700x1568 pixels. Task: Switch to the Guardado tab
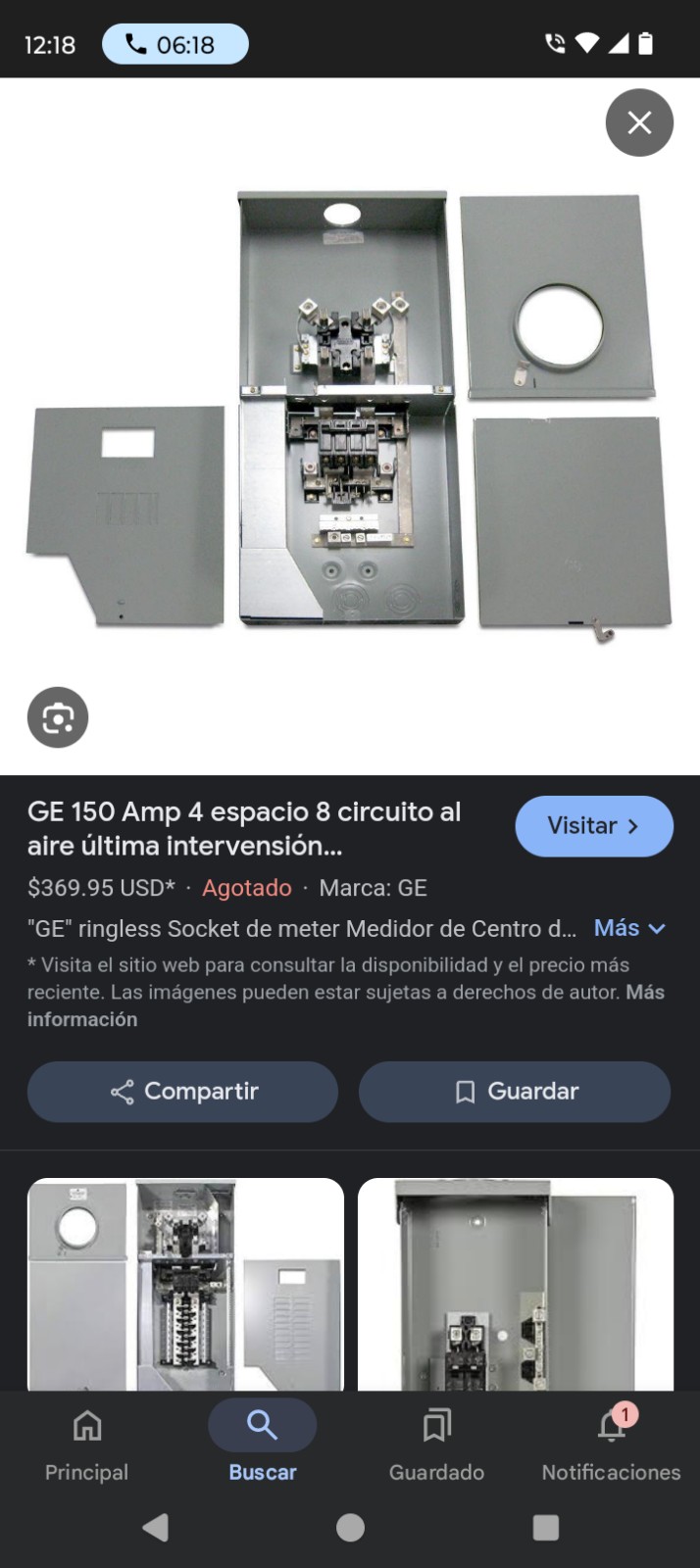click(437, 1443)
